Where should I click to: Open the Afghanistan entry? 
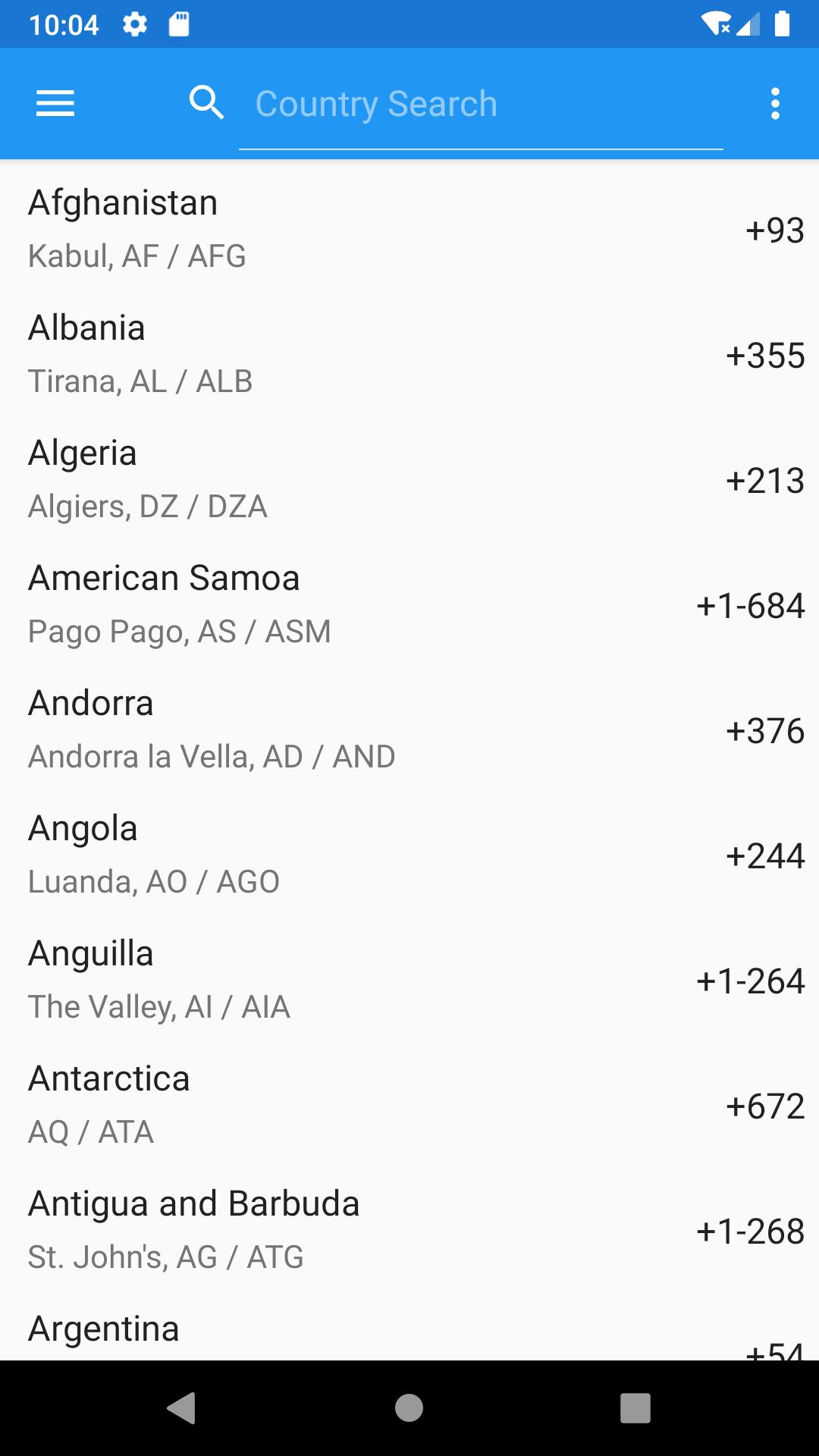pos(409,229)
